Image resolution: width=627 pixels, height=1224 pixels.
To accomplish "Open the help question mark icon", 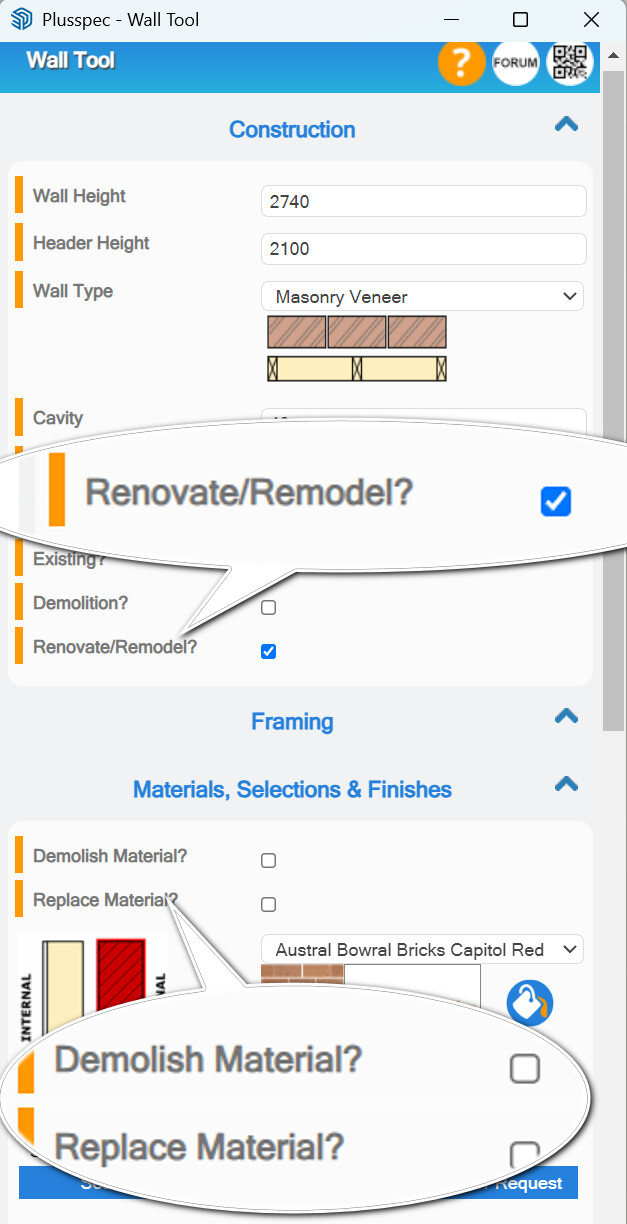I will click(461, 63).
